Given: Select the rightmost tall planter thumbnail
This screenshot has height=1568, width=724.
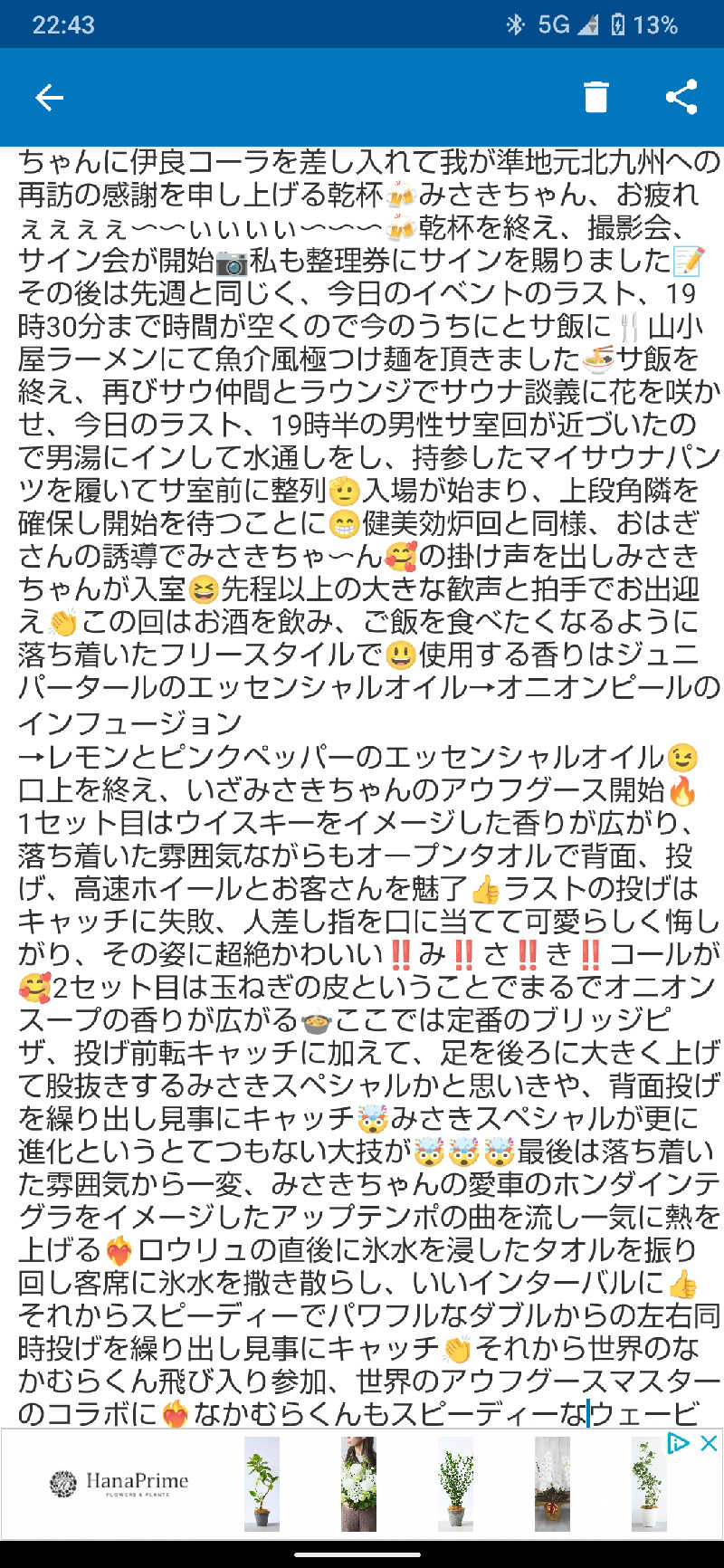Looking at the screenshot, I should (x=648, y=1489).
